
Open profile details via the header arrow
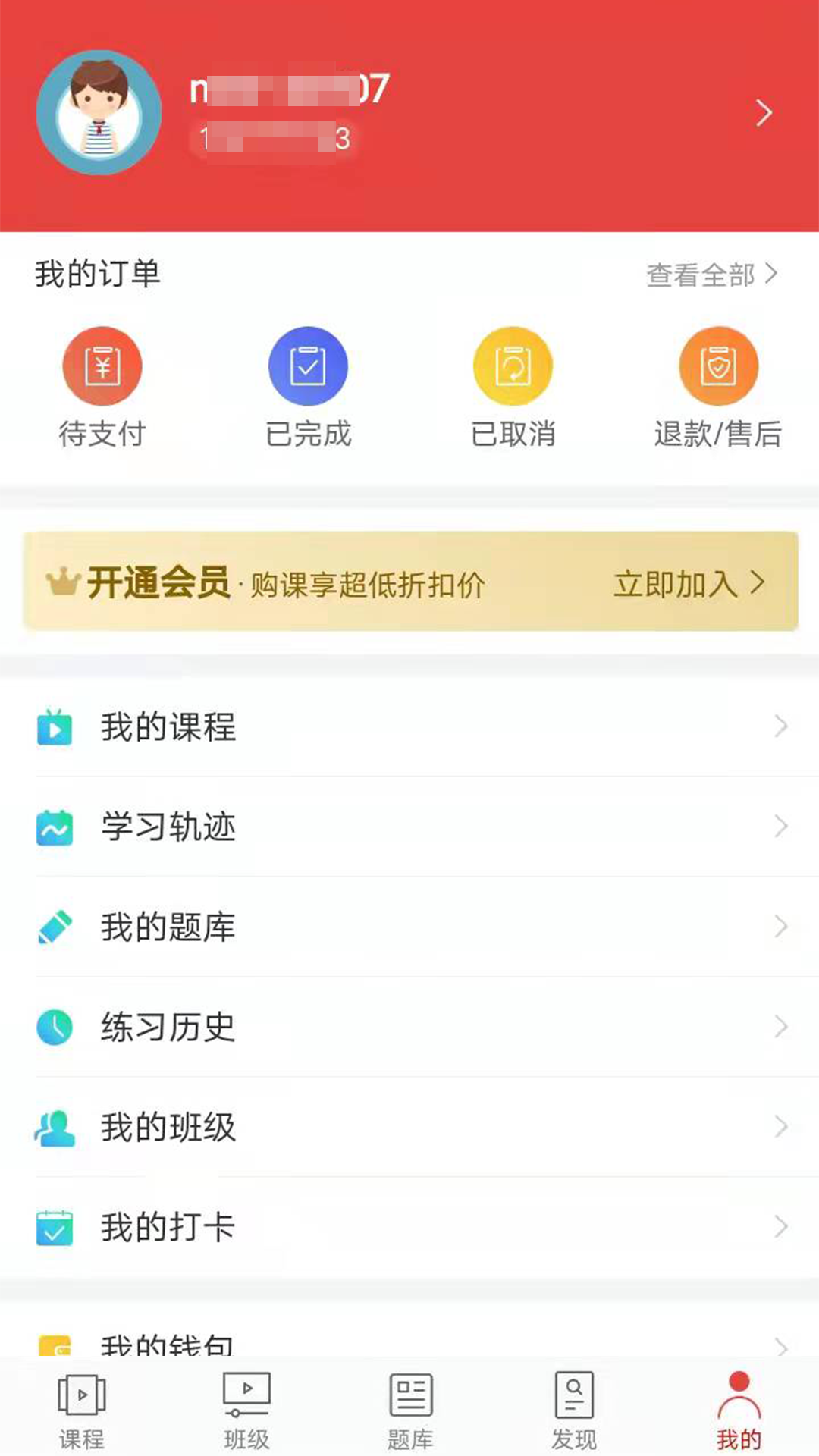tap(763, 114)
